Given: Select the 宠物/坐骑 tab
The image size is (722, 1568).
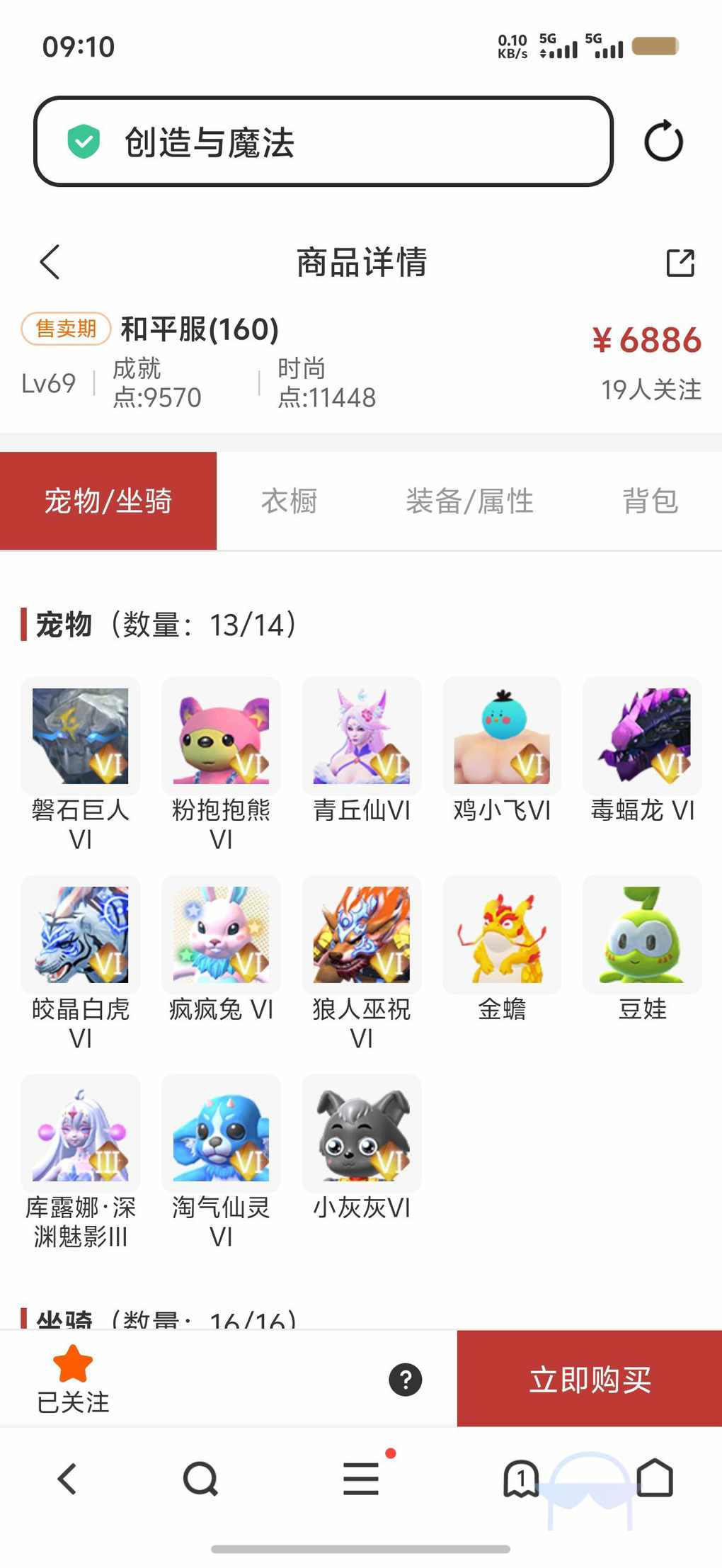Looking at the screenshot, I should 108,501.
